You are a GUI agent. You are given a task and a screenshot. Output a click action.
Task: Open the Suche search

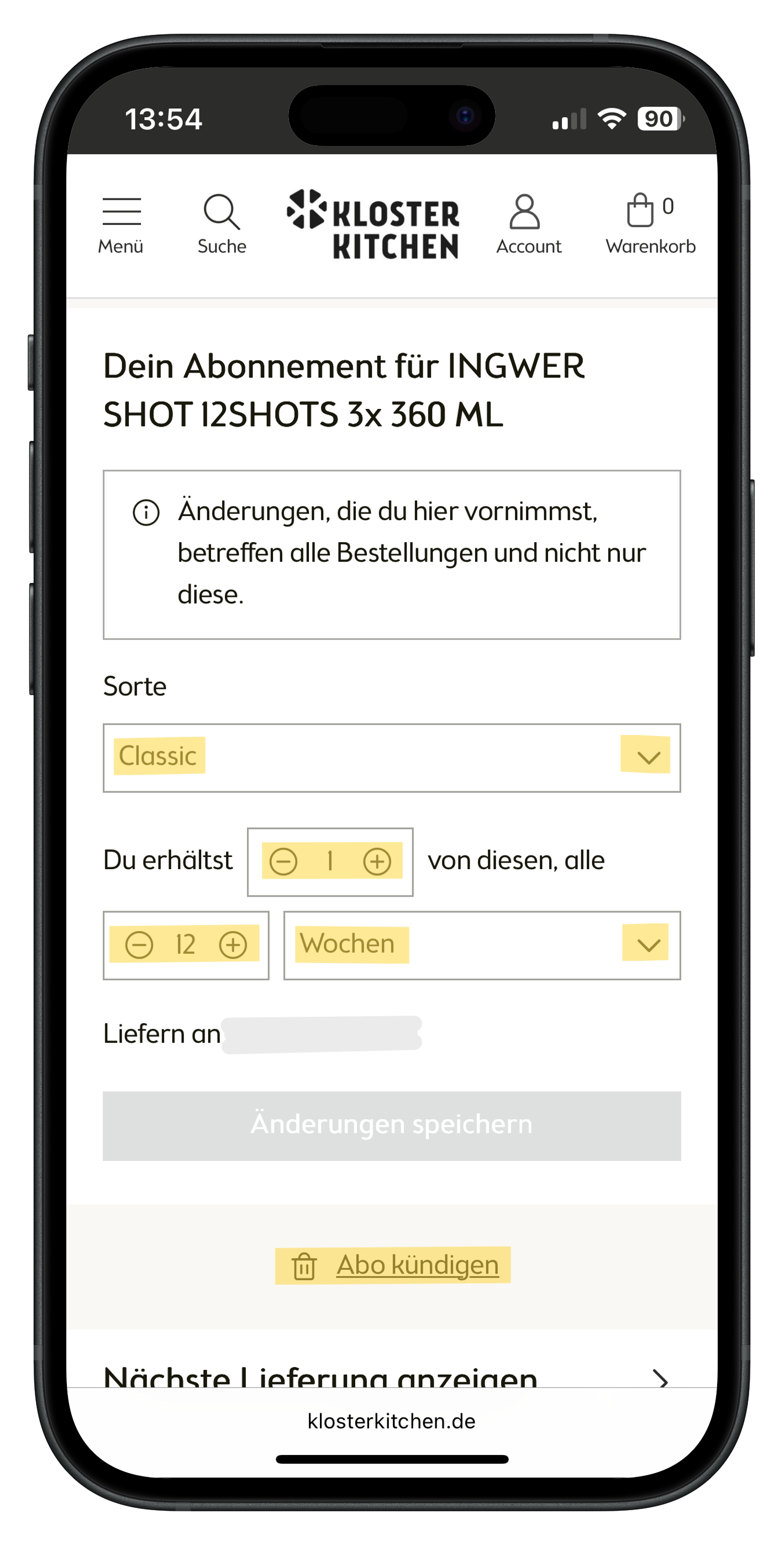point(222,224)
